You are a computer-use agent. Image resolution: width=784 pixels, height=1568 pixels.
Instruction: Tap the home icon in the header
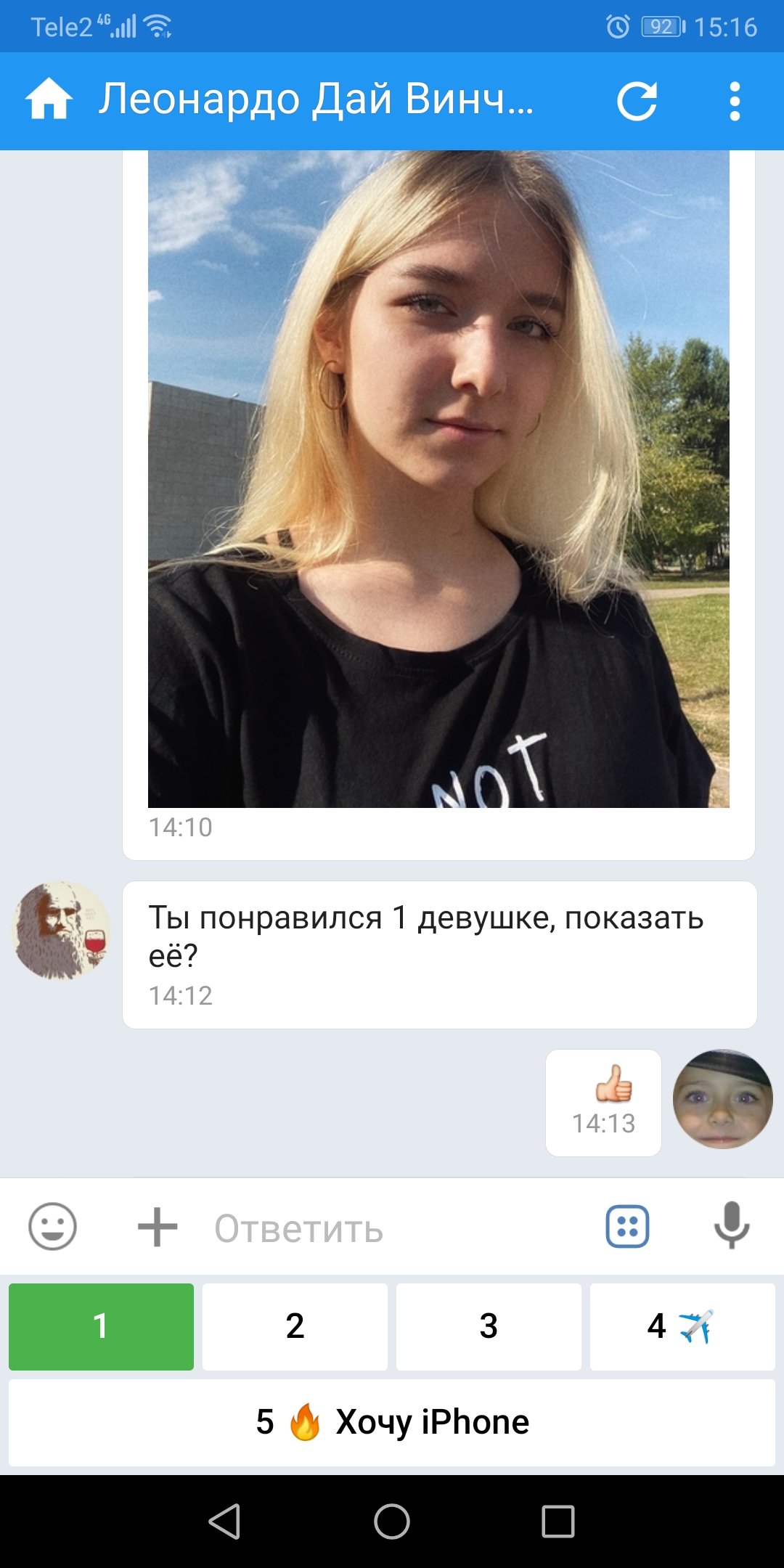[49, 99]
